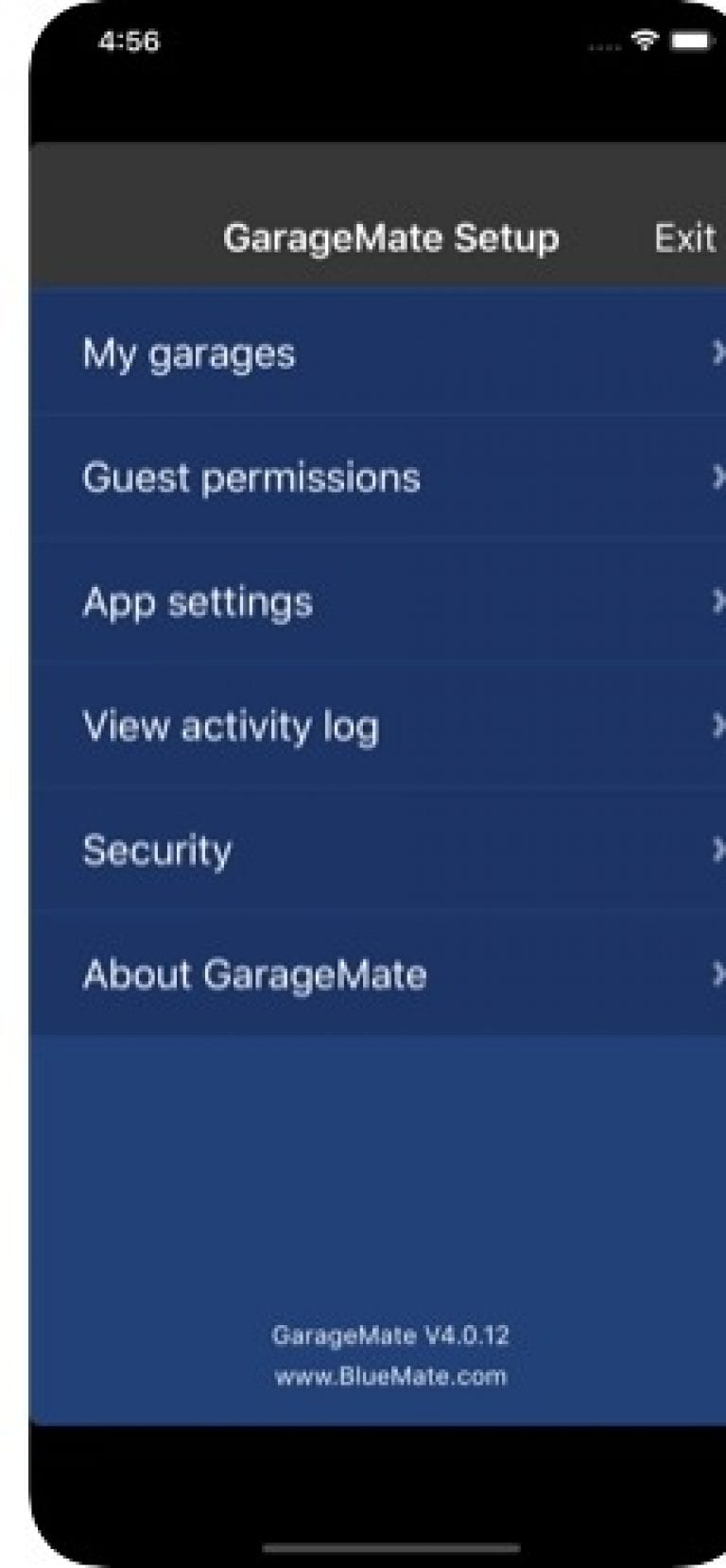Expand the App settings chevron
This screenshot has height=1568, width=726.
tap(718, 602)
